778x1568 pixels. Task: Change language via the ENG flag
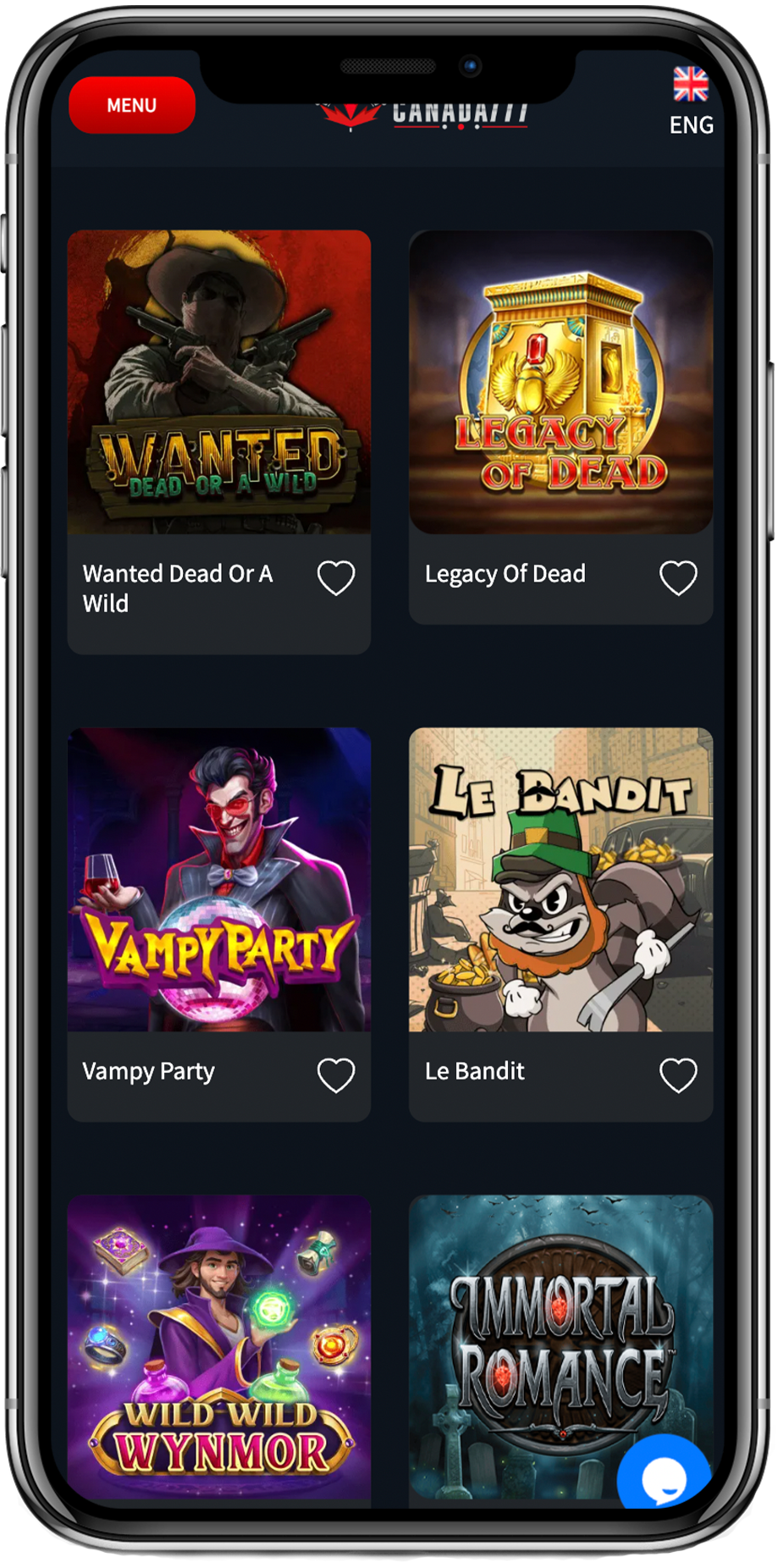pyautogui.click(x=691, y=102)
